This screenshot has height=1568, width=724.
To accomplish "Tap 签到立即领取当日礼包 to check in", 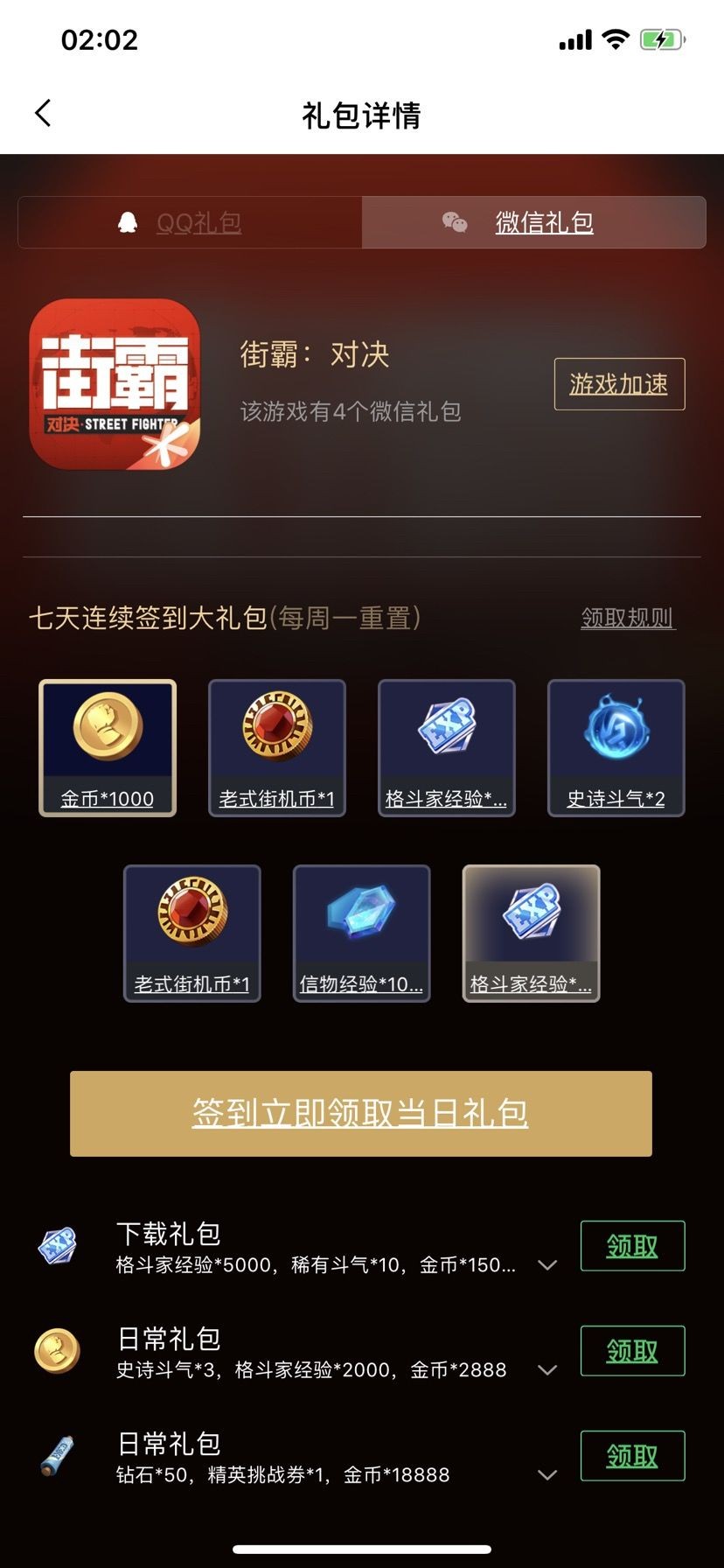I will tap(360, 1113).
